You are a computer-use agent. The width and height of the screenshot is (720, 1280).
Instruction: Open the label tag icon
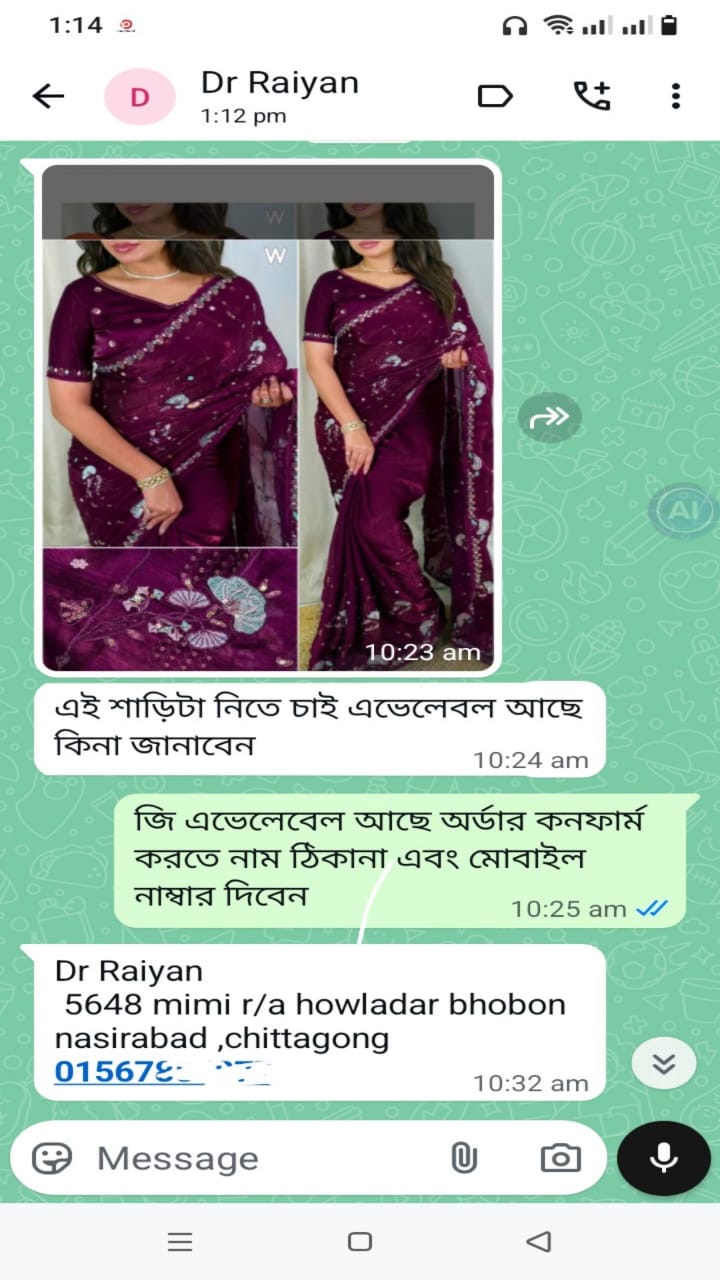coord(495,96)
